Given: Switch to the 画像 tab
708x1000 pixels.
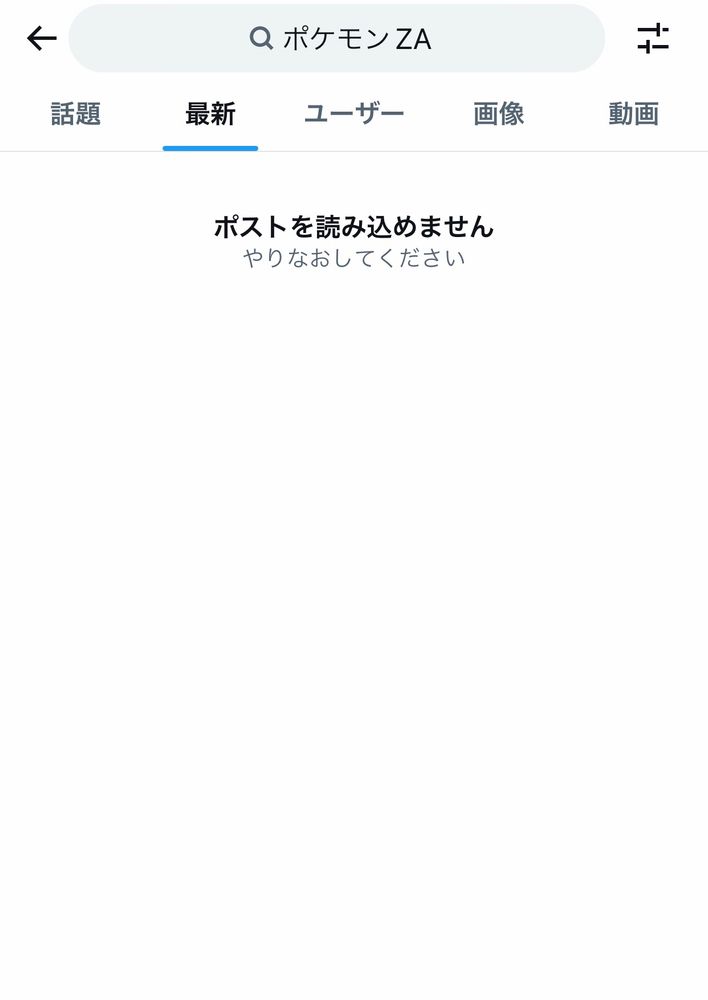Looking at the screenshot, I should point(499,114).
